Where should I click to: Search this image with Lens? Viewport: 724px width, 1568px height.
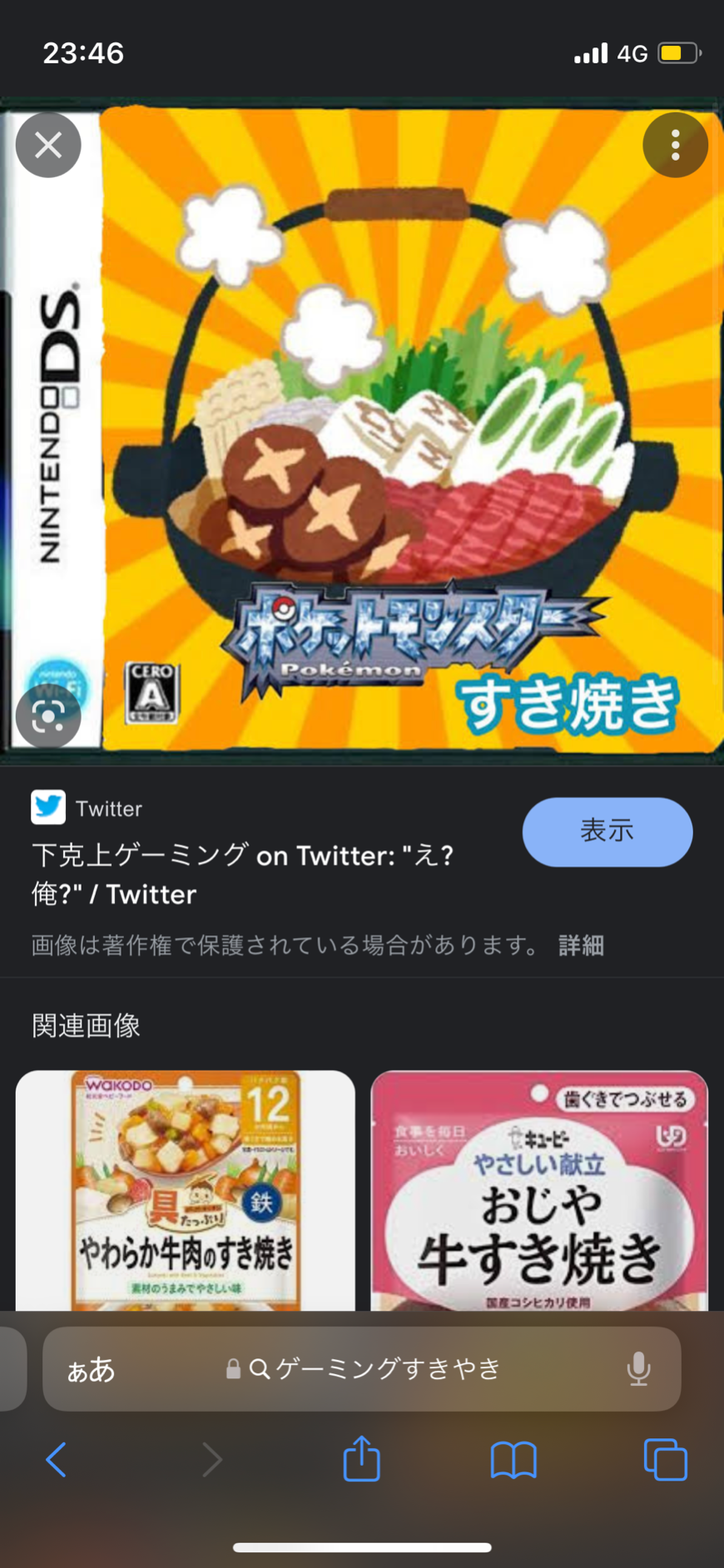pos(48,717)
